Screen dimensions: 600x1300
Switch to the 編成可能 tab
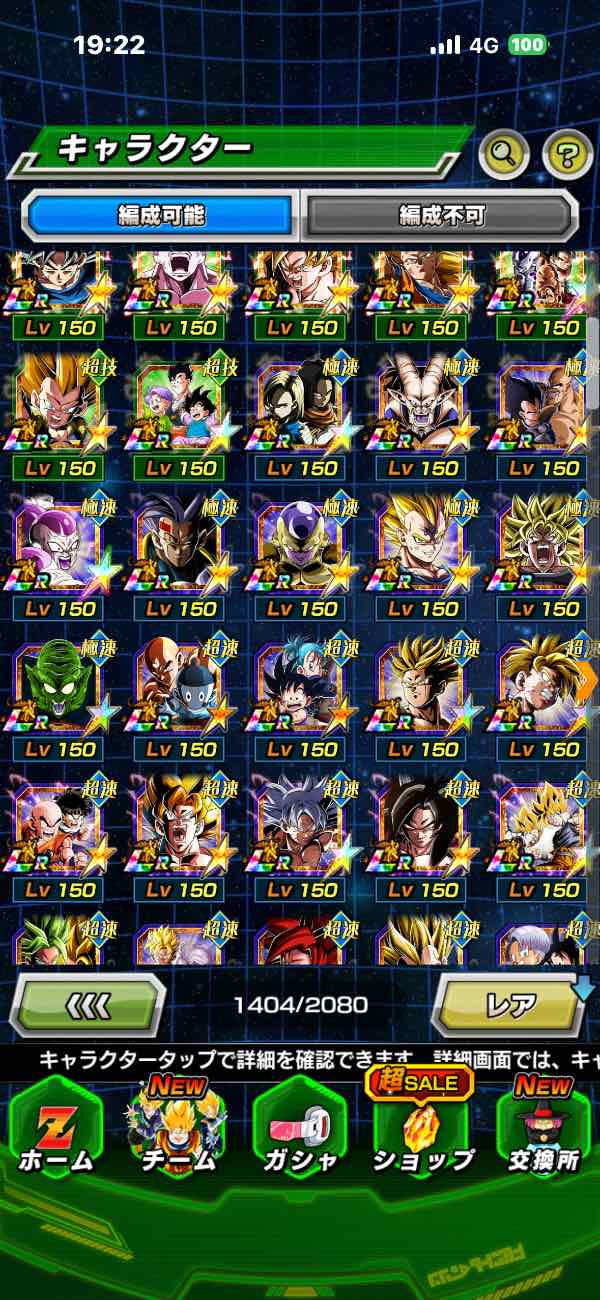161,215
